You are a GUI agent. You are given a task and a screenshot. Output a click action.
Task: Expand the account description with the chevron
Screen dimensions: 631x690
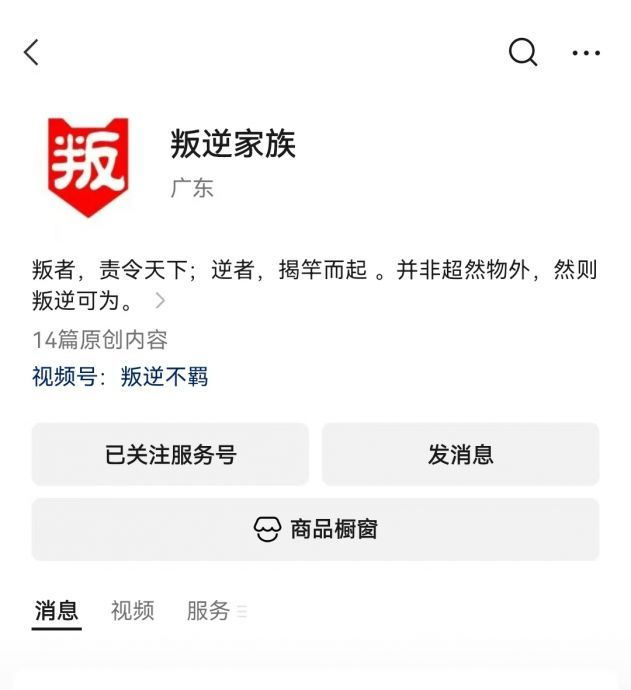[x=160, y=300]
